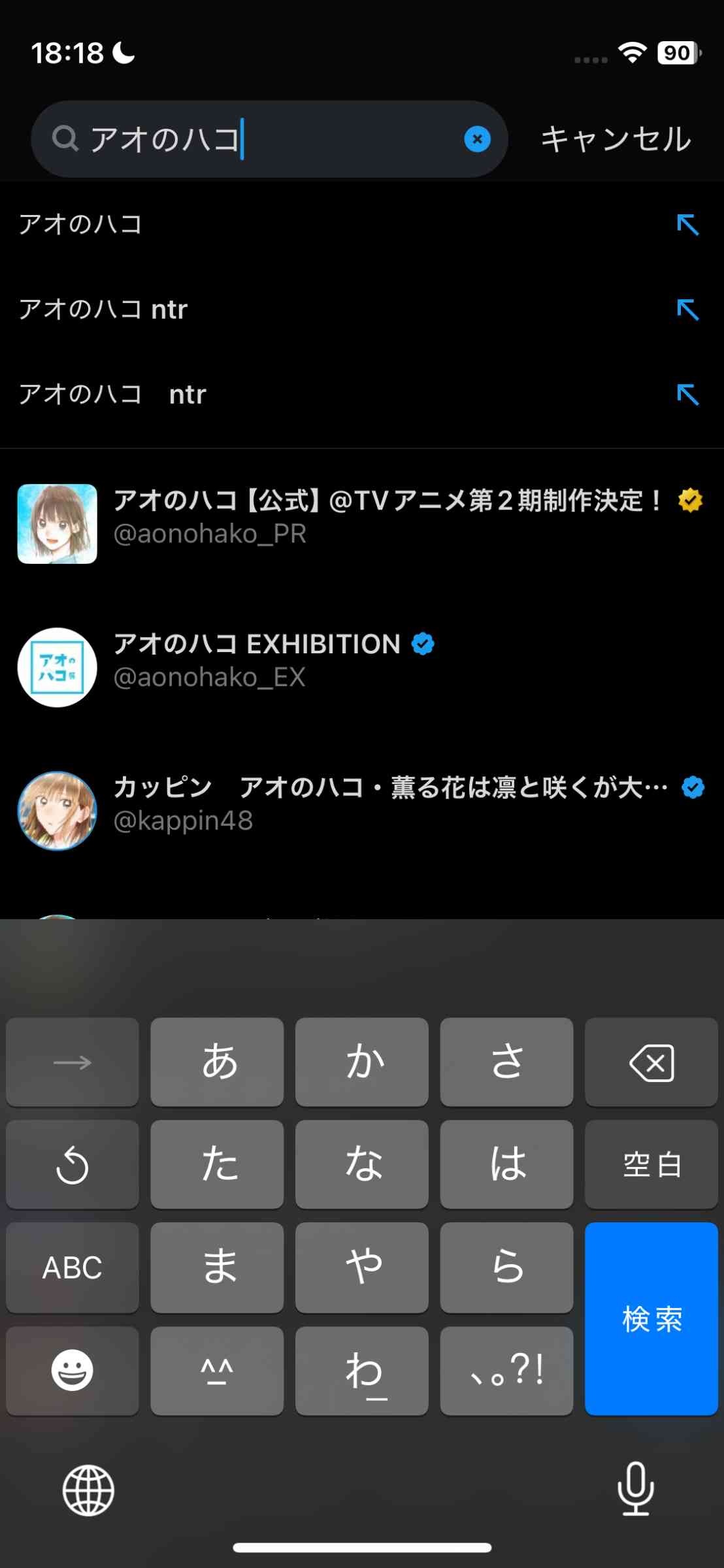Insert a space with the 空白 key
Image resolution: width=724 pixels, height=1568 pixels.
(x=651, y=1164)
